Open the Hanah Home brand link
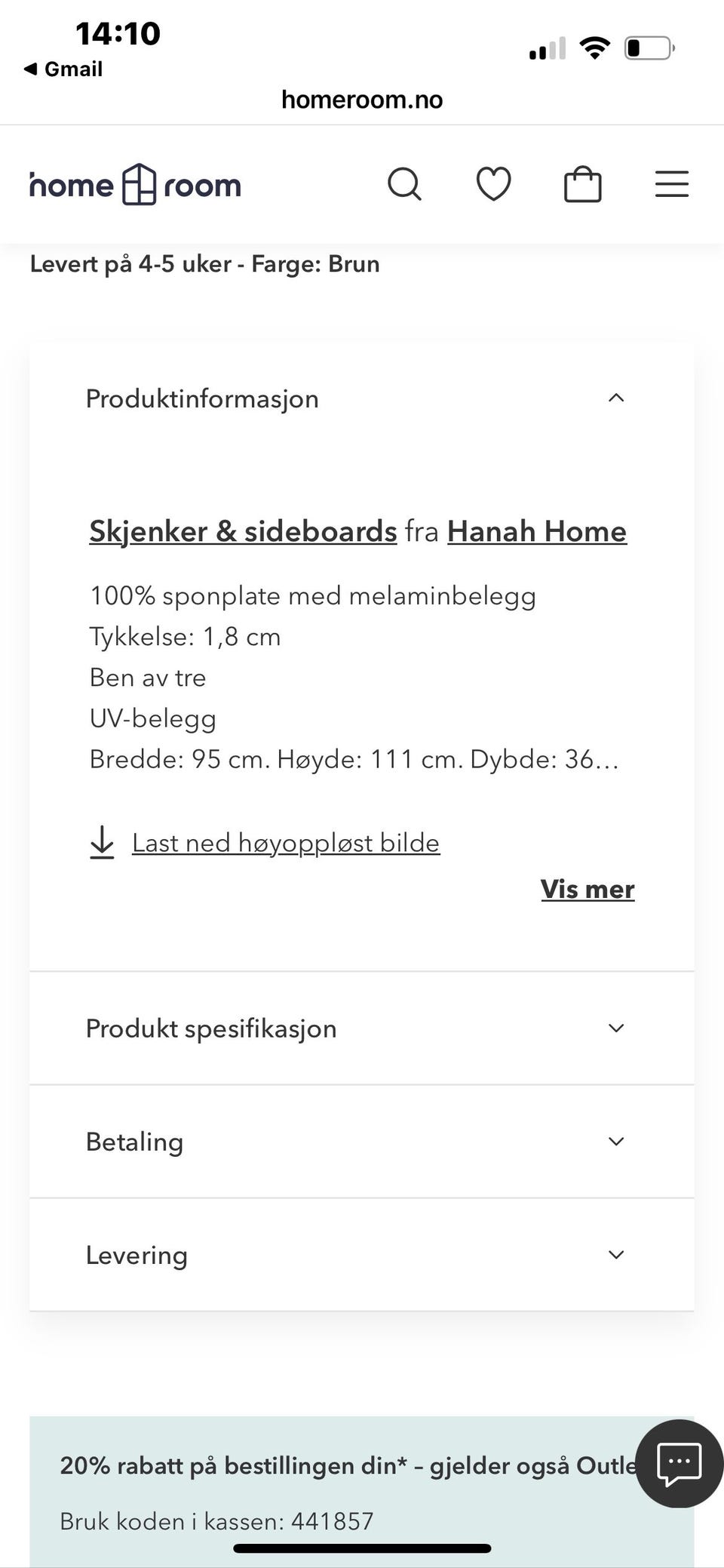Viewport: 724px width, 1568px height. point(536,531)
